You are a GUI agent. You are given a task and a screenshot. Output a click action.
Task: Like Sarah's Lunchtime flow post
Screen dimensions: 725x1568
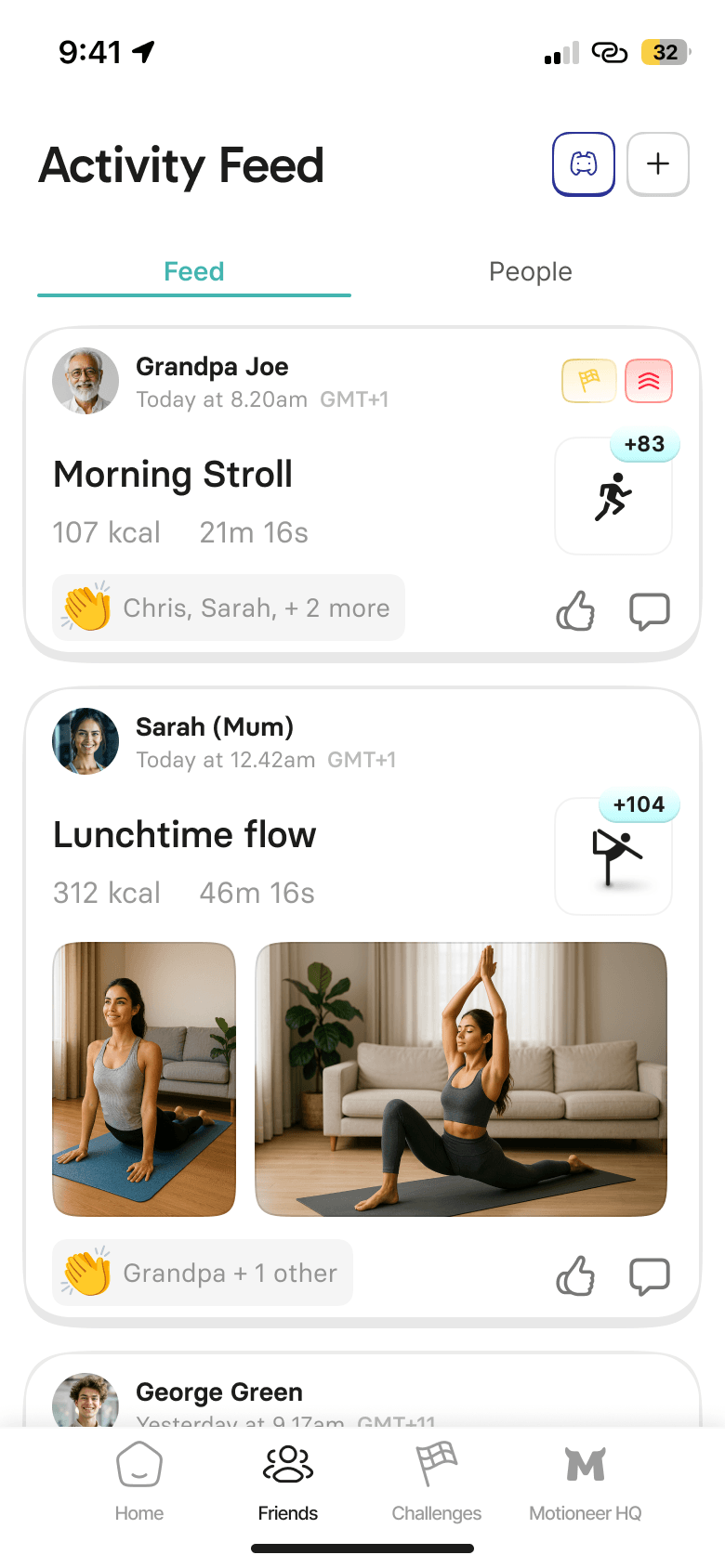(x=574, y=1275)
